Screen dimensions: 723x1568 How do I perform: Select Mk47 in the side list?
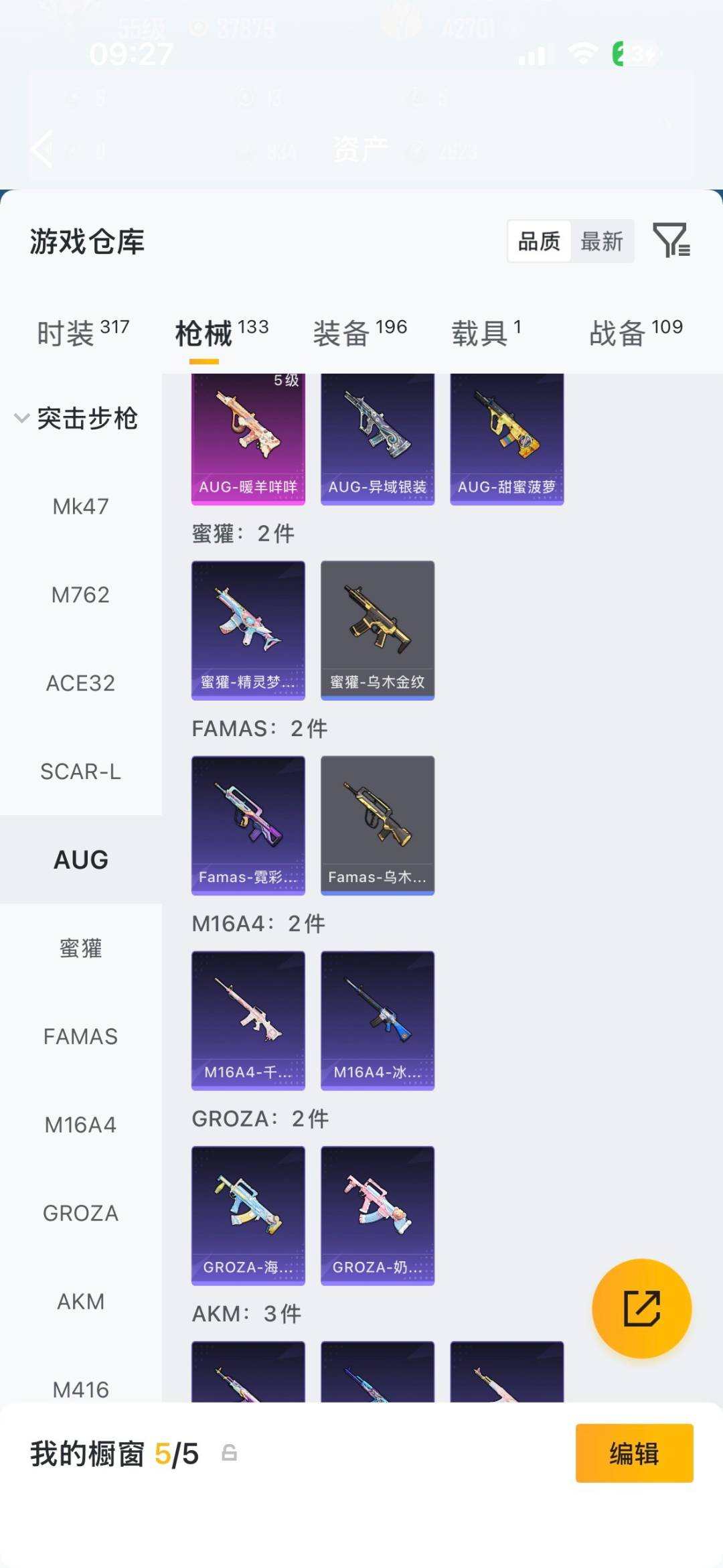81,506
